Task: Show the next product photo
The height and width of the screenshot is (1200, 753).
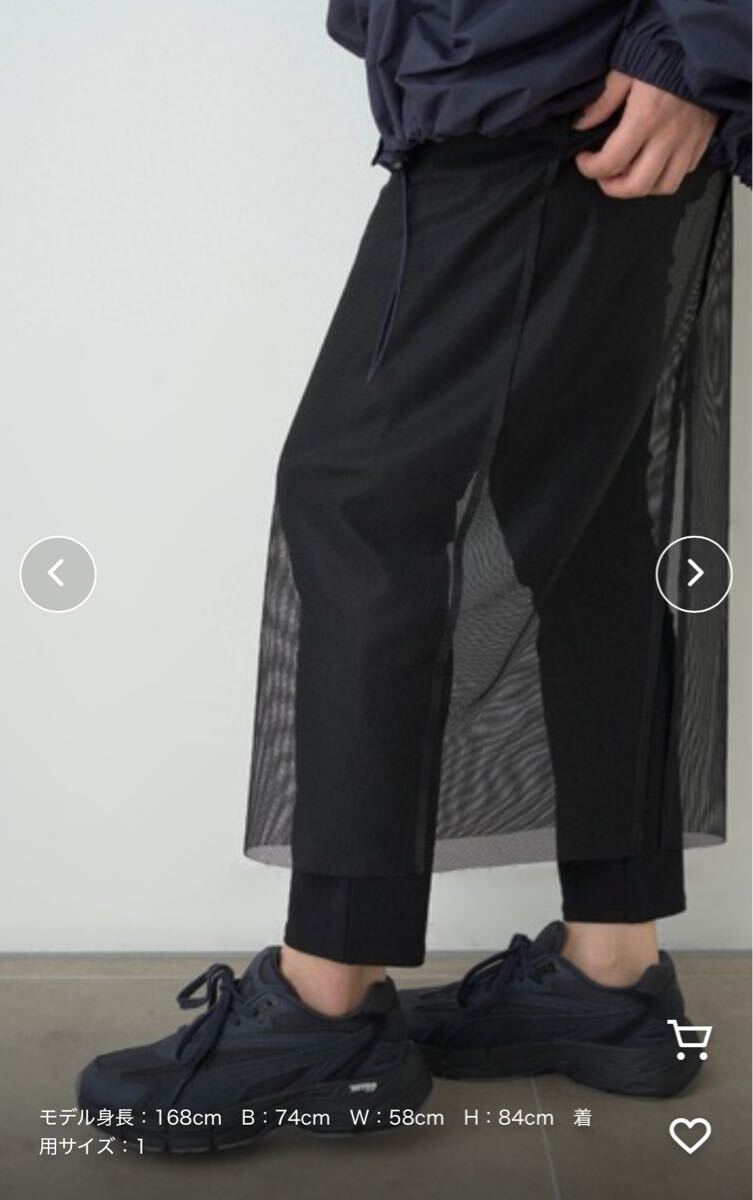Action: [x=694, y=574]
